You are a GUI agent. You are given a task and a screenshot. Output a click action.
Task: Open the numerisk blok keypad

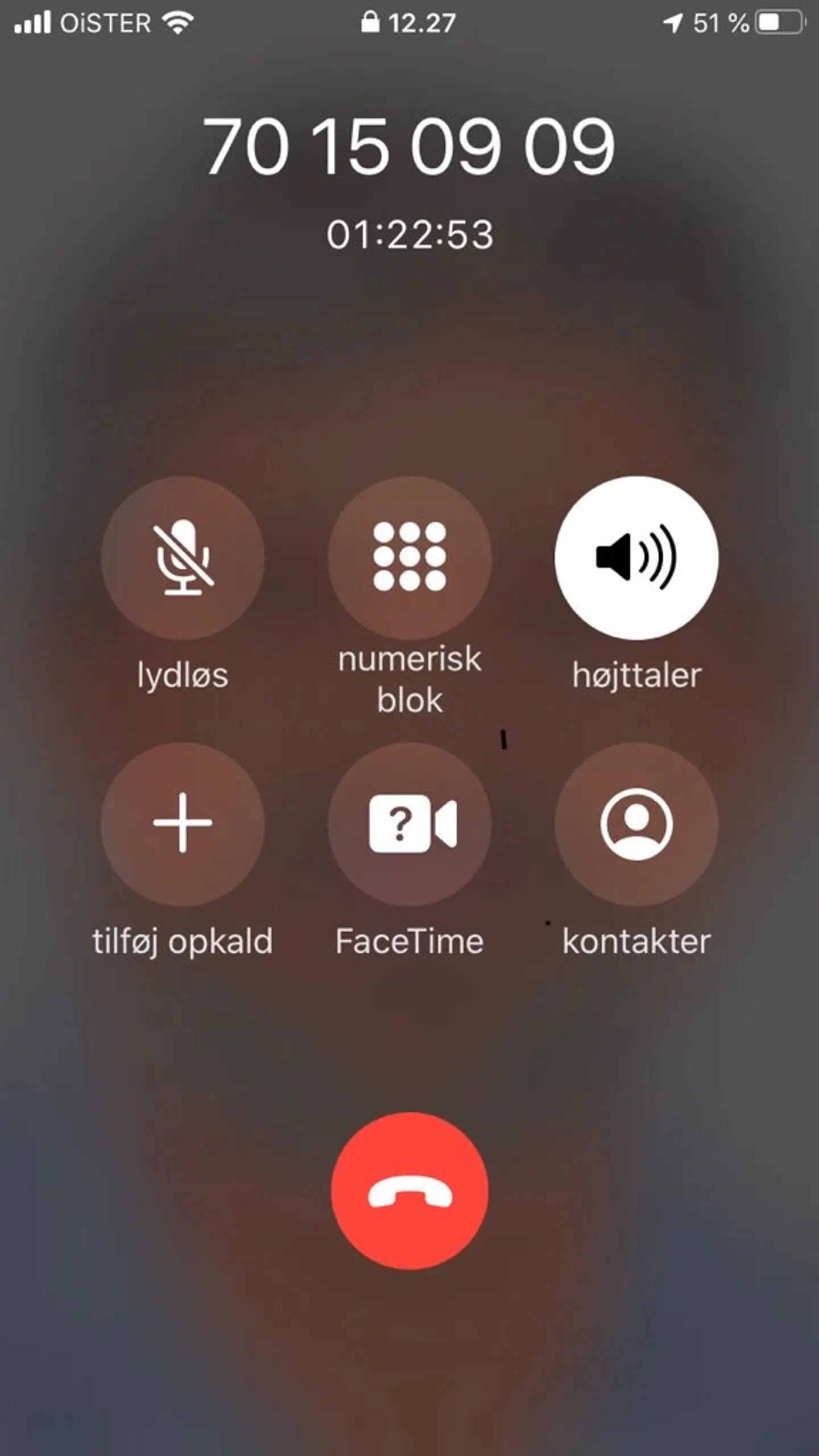[x=409, y=557]
